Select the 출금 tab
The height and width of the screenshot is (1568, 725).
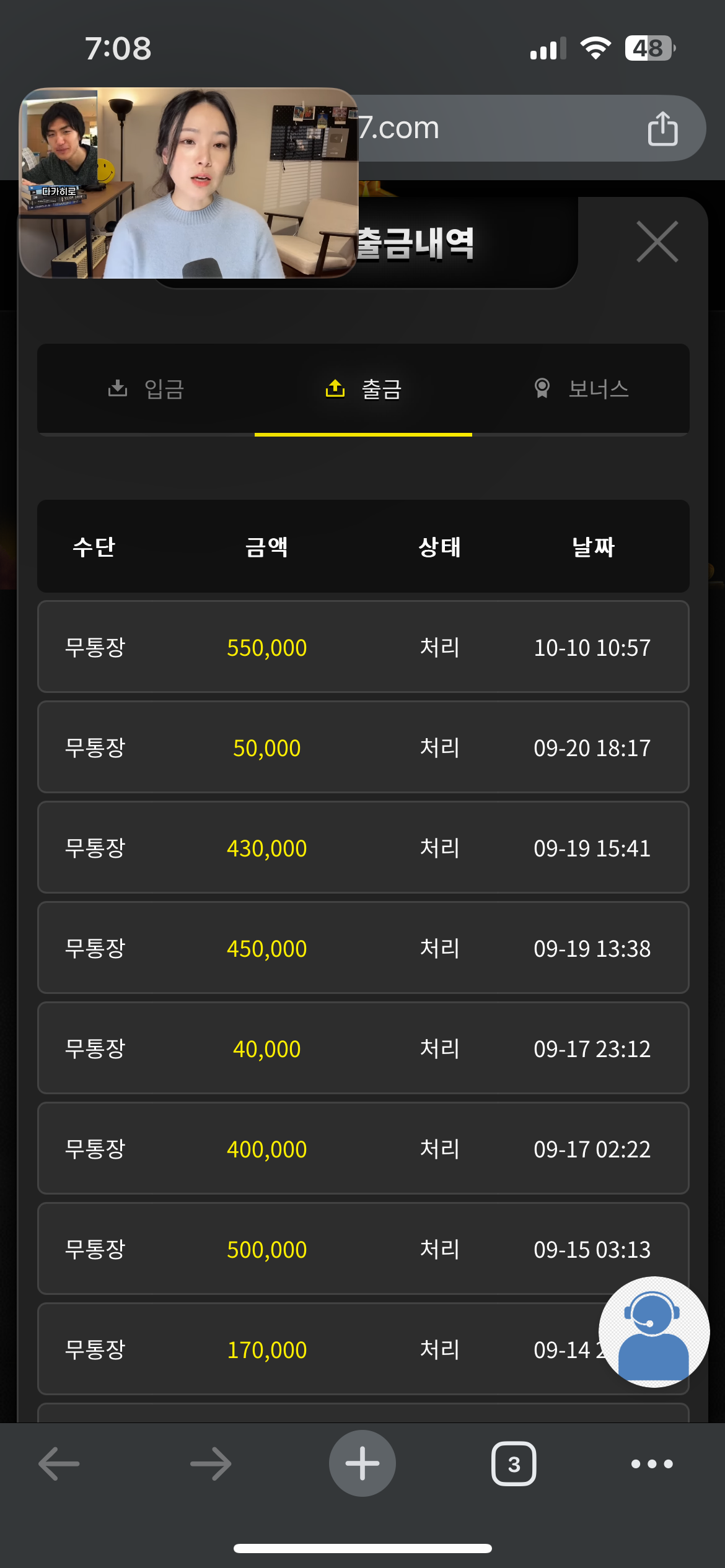[x=364, y=389]
